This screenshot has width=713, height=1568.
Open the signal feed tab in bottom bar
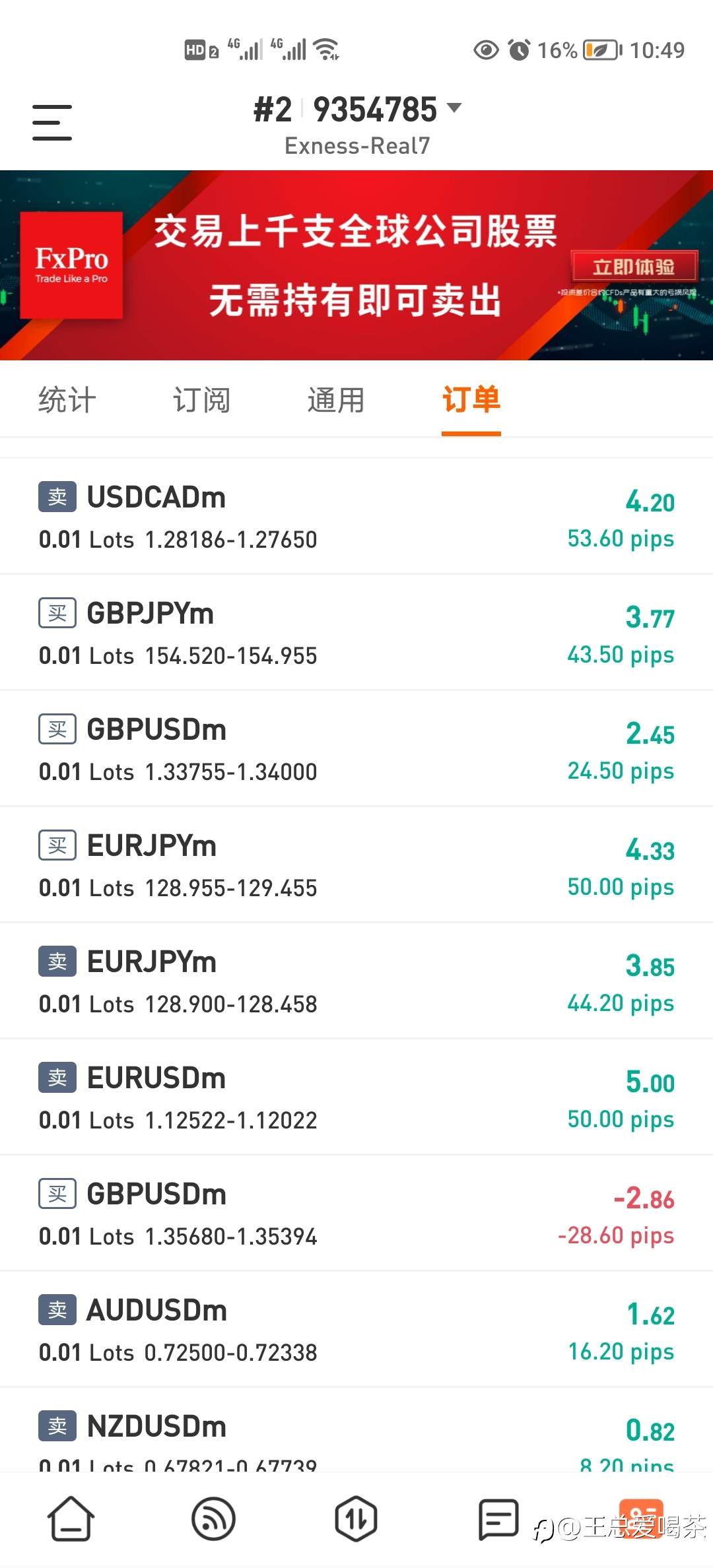click(213, 1519)
